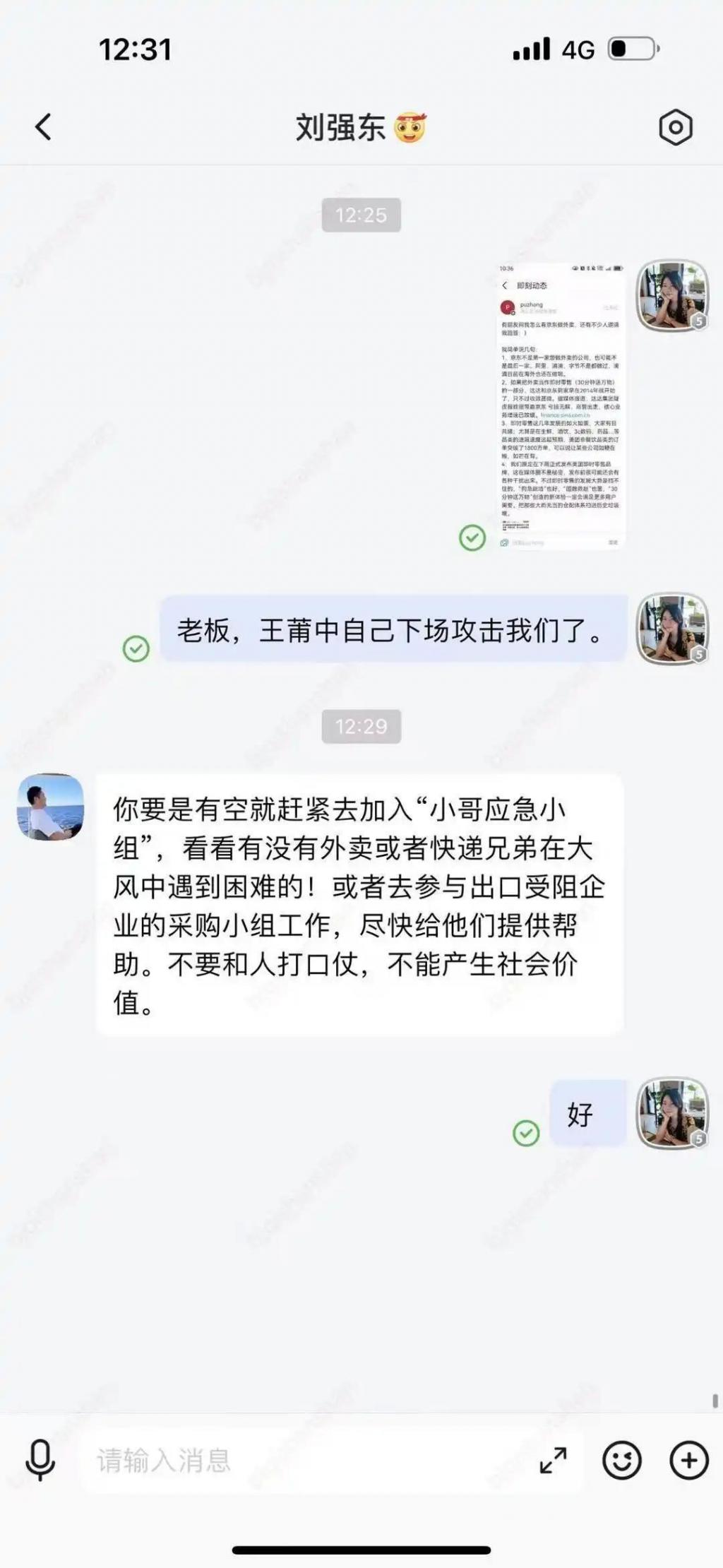Start voice input with the microphone
This screenshot has height=1568, width=723.
40,1459
